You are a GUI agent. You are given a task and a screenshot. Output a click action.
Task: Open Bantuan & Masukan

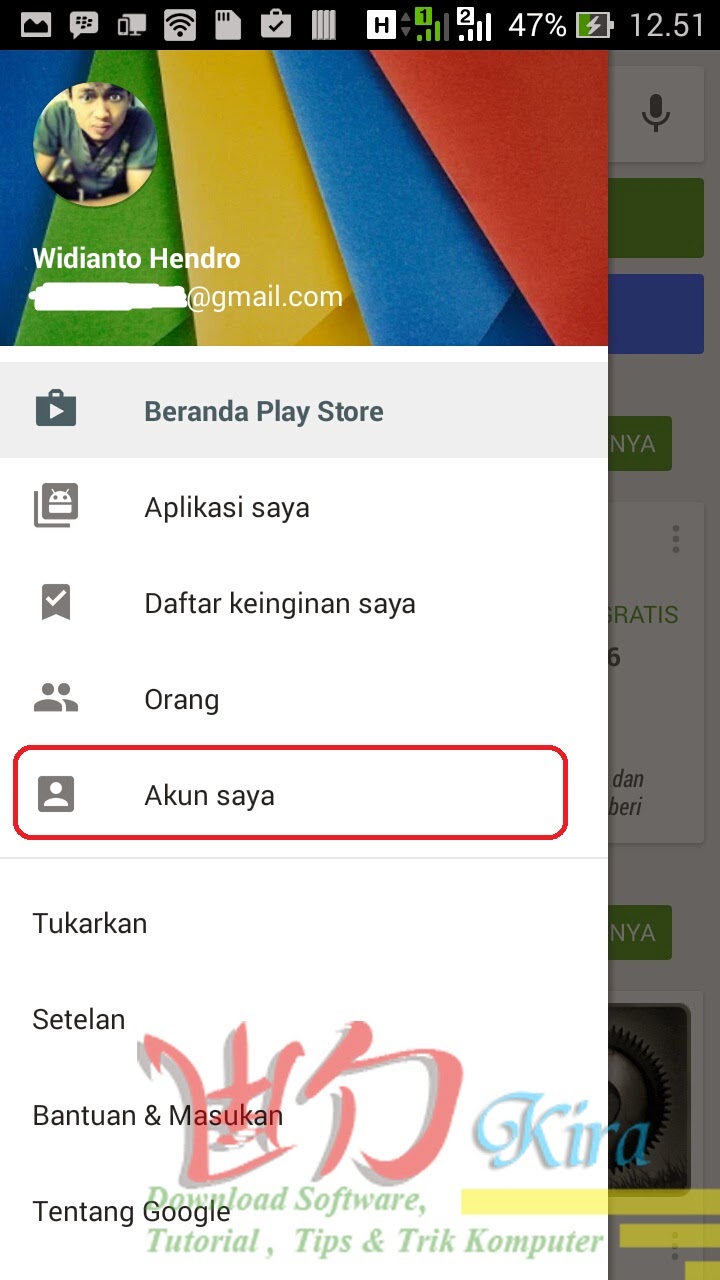coord(304,1115)
